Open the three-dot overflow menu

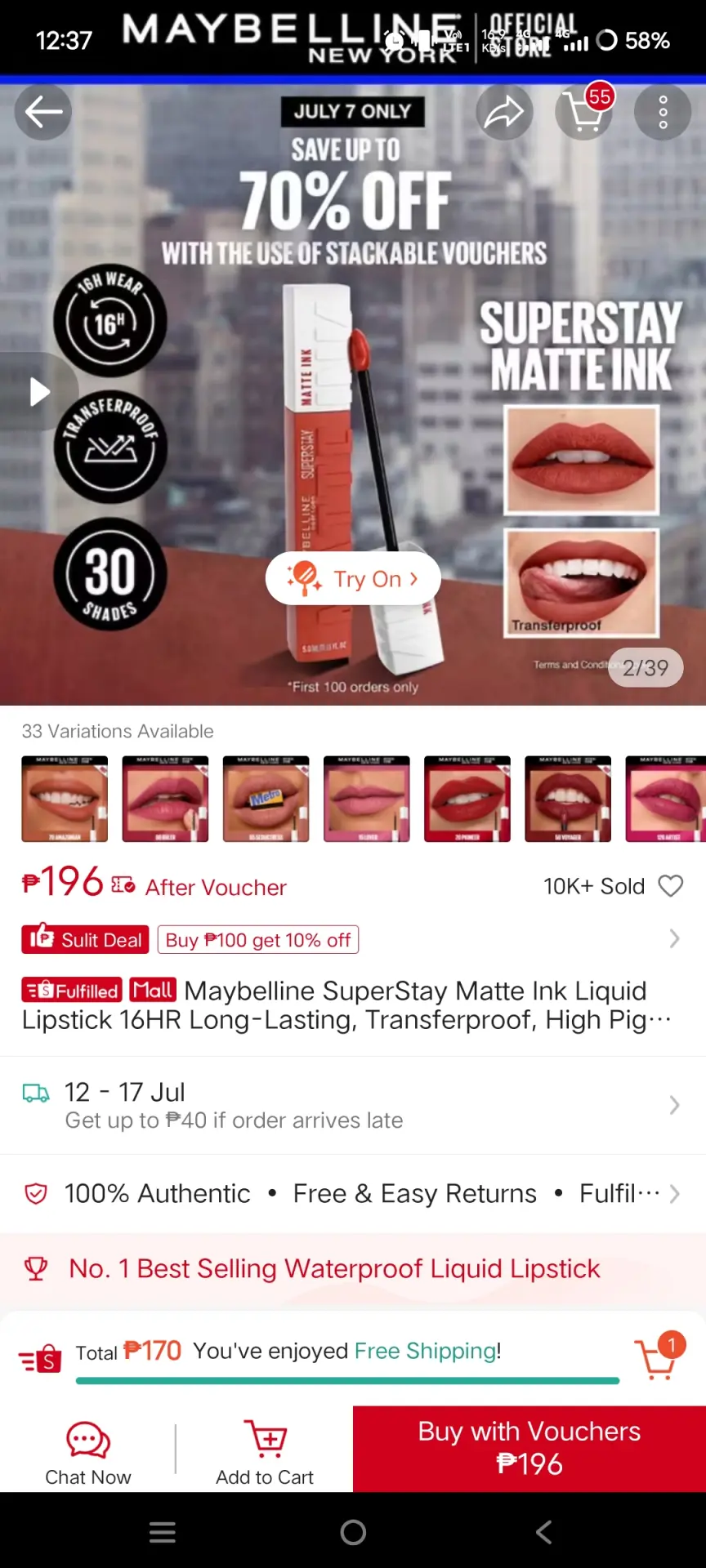663,112
